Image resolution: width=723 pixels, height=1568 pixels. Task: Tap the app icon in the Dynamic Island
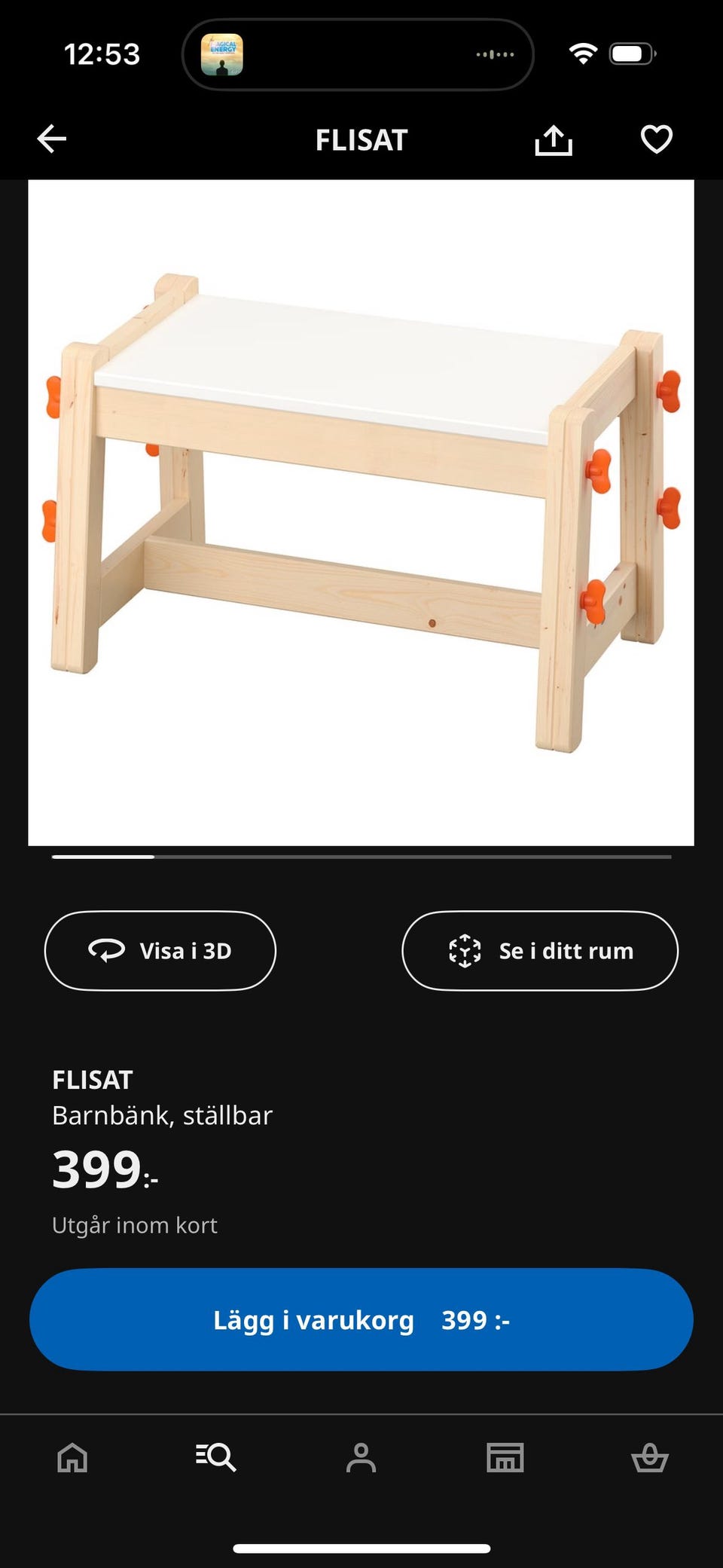(x=224, y=53)
